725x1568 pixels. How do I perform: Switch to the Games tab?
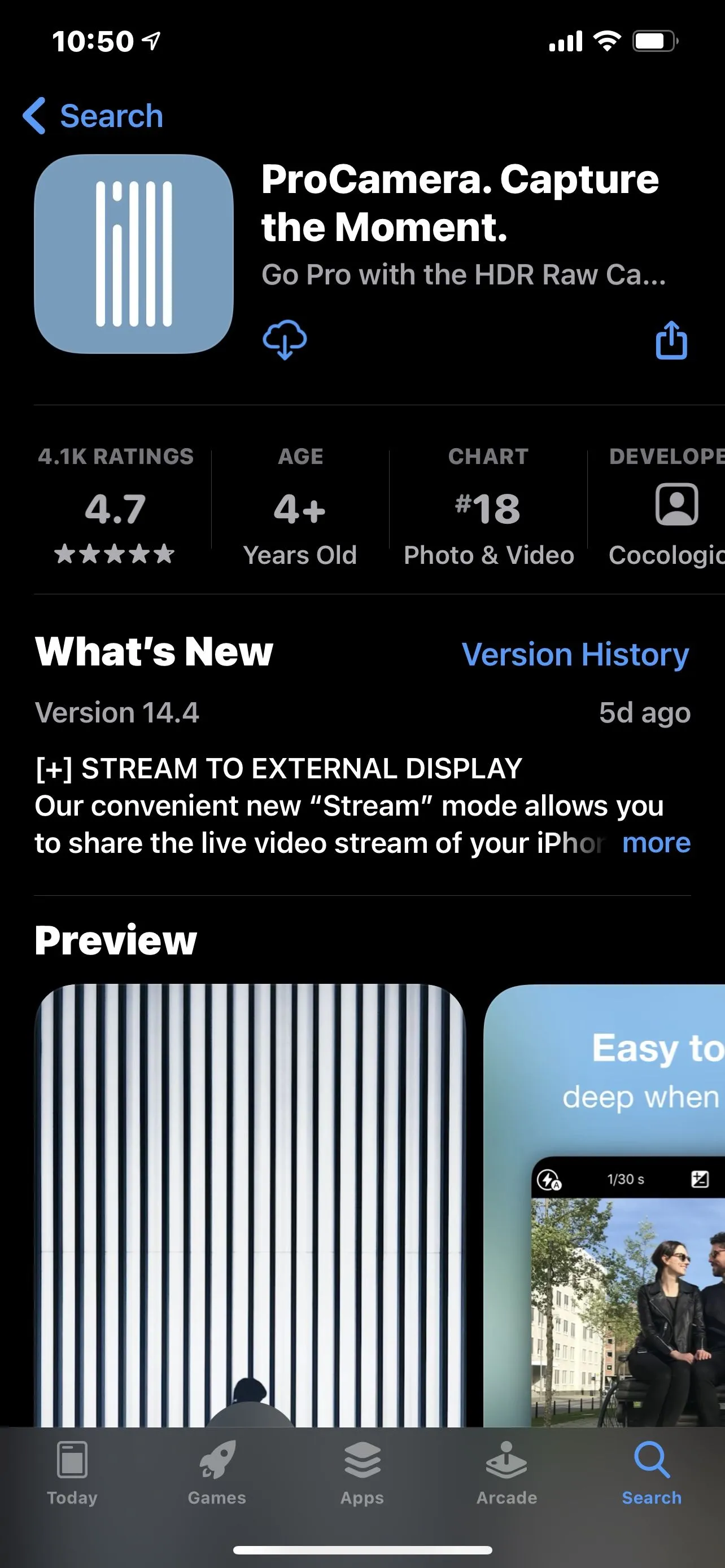click(217, 1472)
